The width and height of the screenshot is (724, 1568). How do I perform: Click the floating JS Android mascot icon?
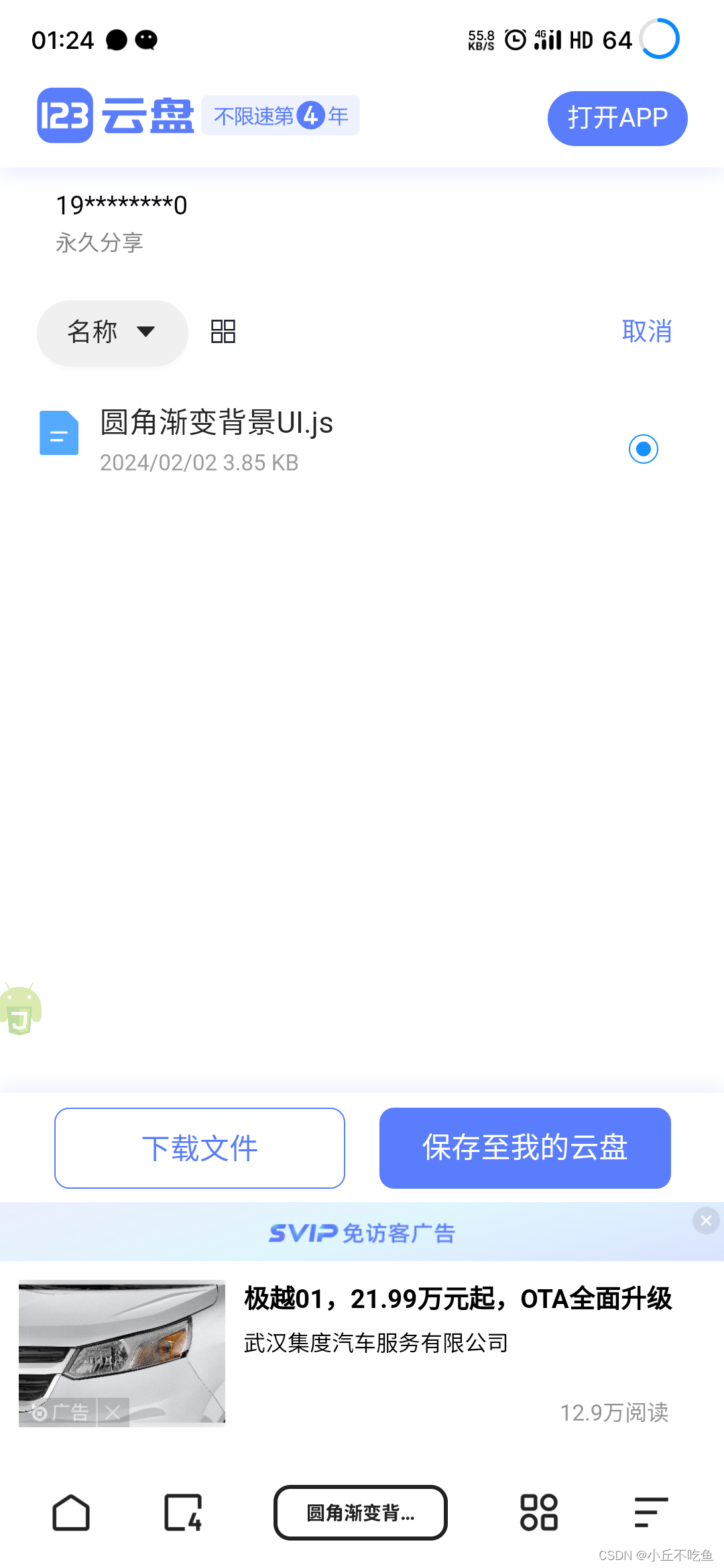(20, 1008)
